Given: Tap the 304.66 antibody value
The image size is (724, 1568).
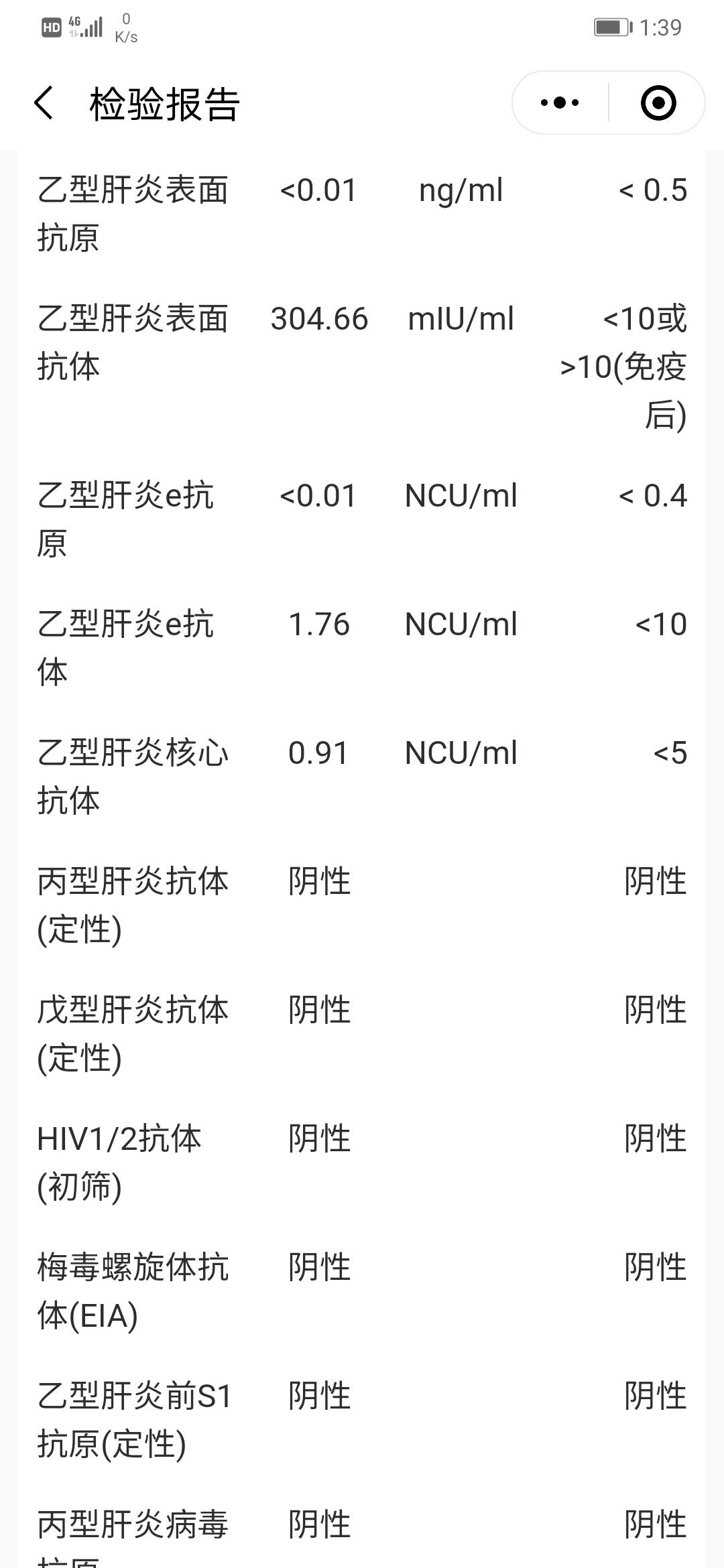Looking at the screenshot, I should click(320, 320).
